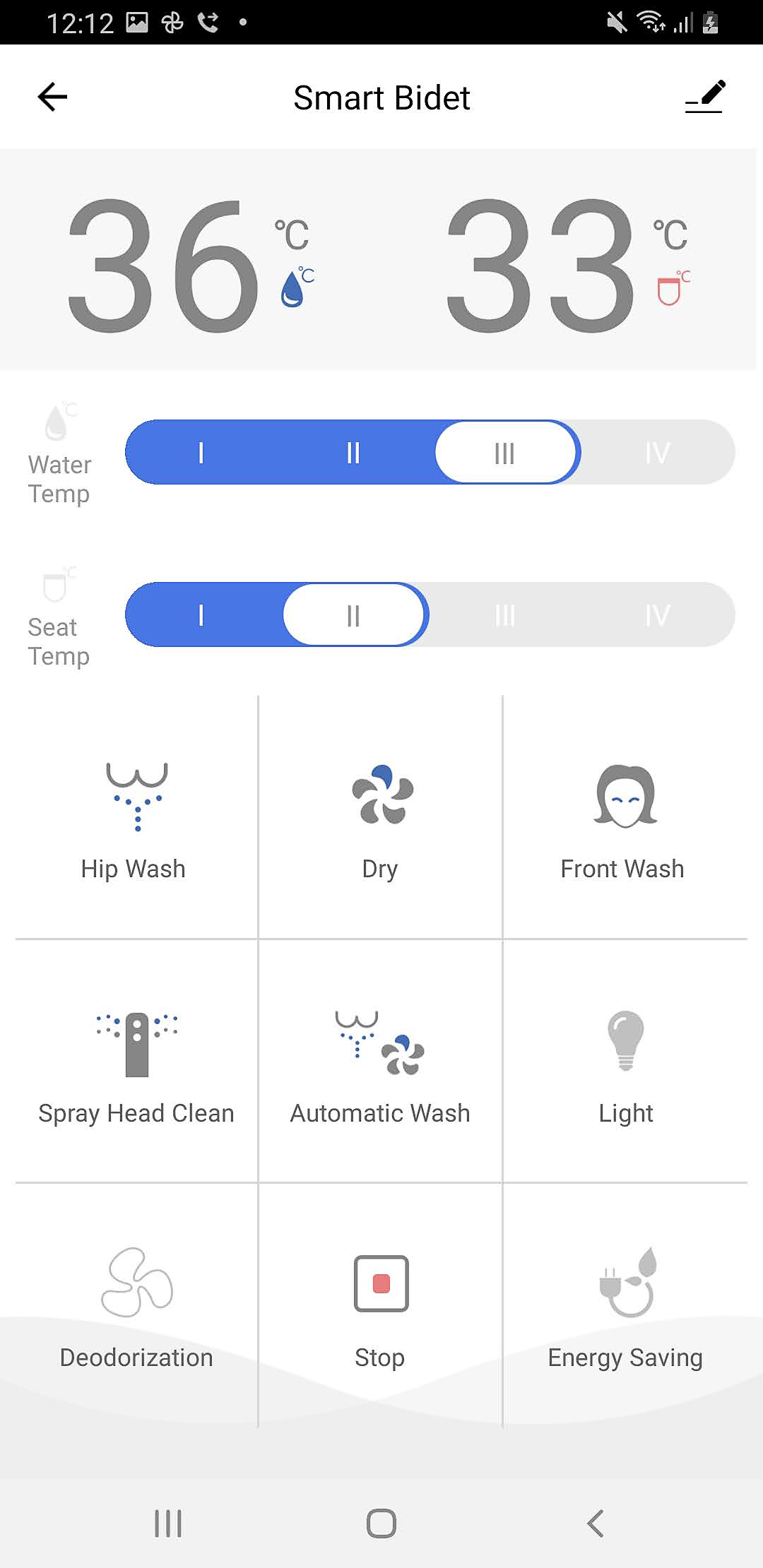Start Front Wash
Screen dimensions: 763x1568
(x=624, y=819)
